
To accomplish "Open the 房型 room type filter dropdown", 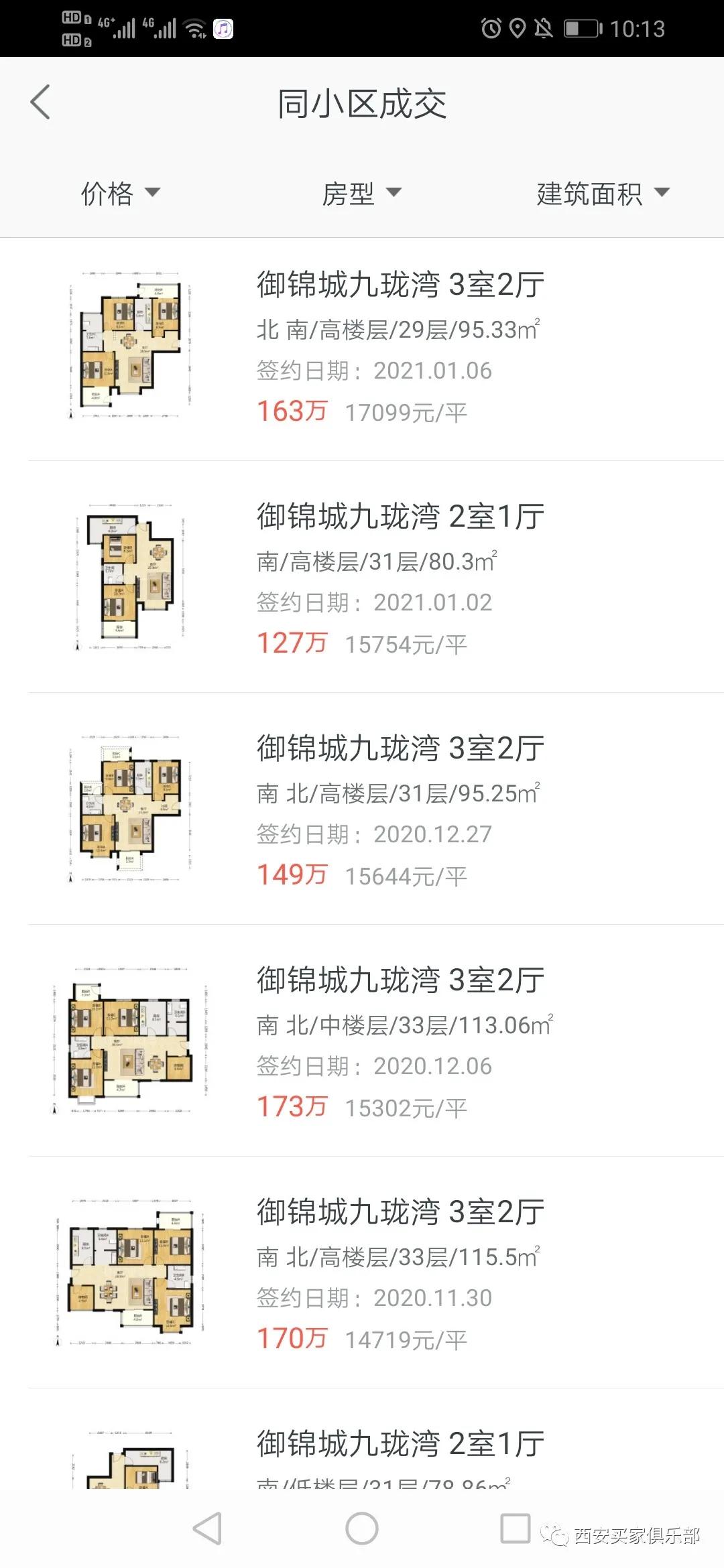I will (x=363, y=193).
